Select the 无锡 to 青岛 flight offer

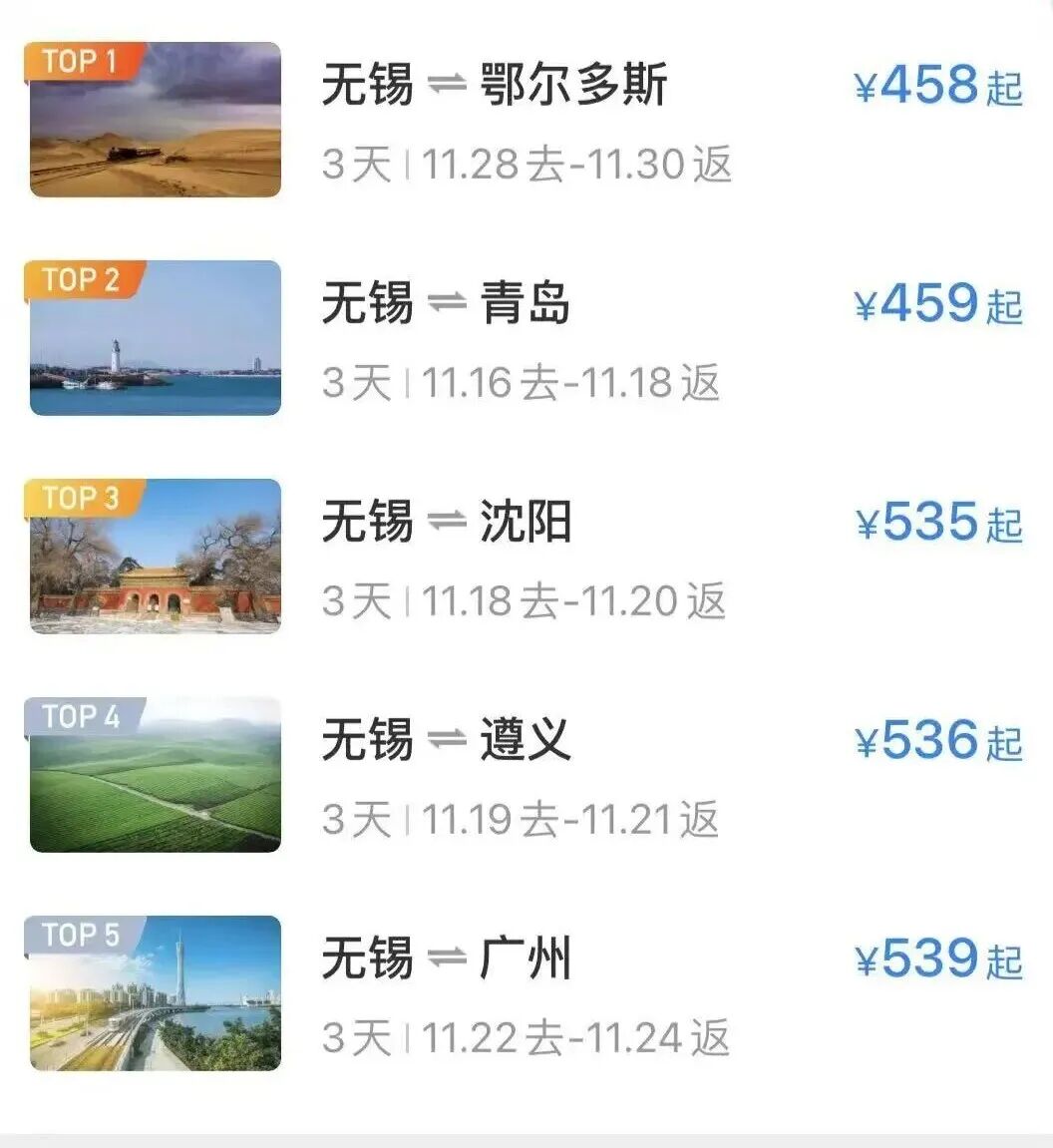(446, 304)
